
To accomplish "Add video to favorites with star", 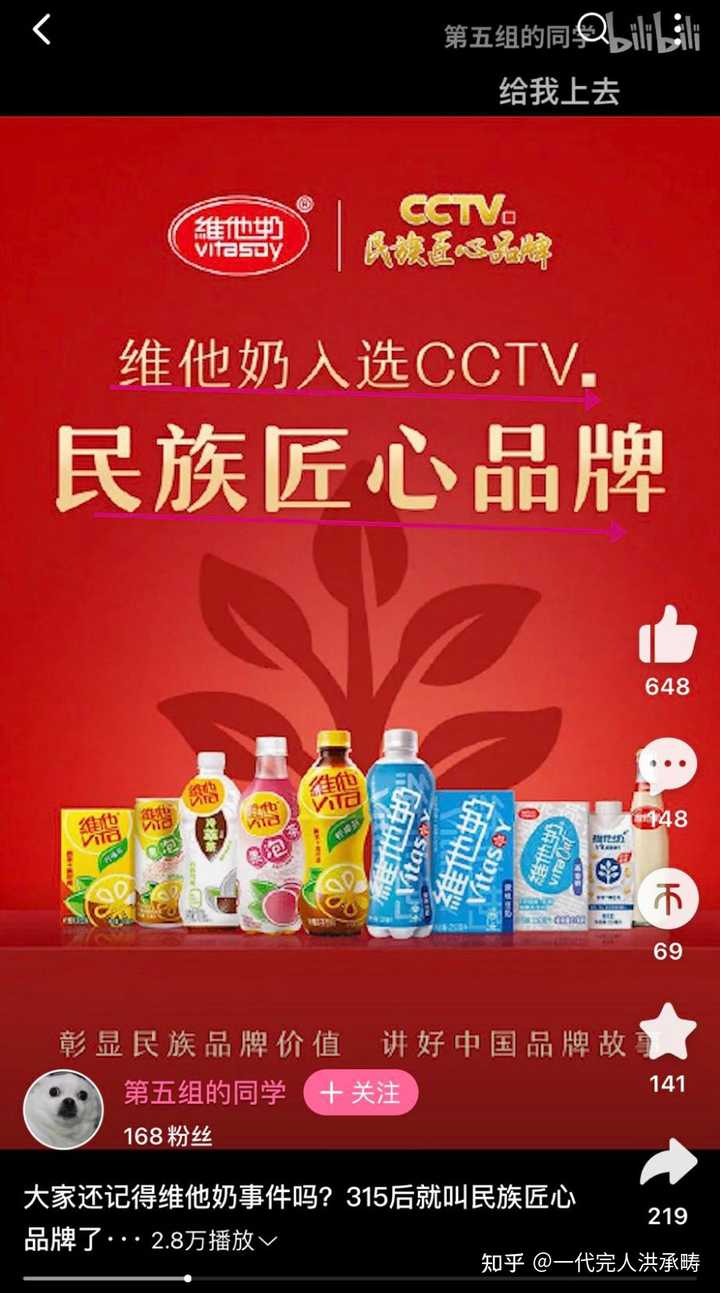I will pyautogui.click(x=667, y=1031).
